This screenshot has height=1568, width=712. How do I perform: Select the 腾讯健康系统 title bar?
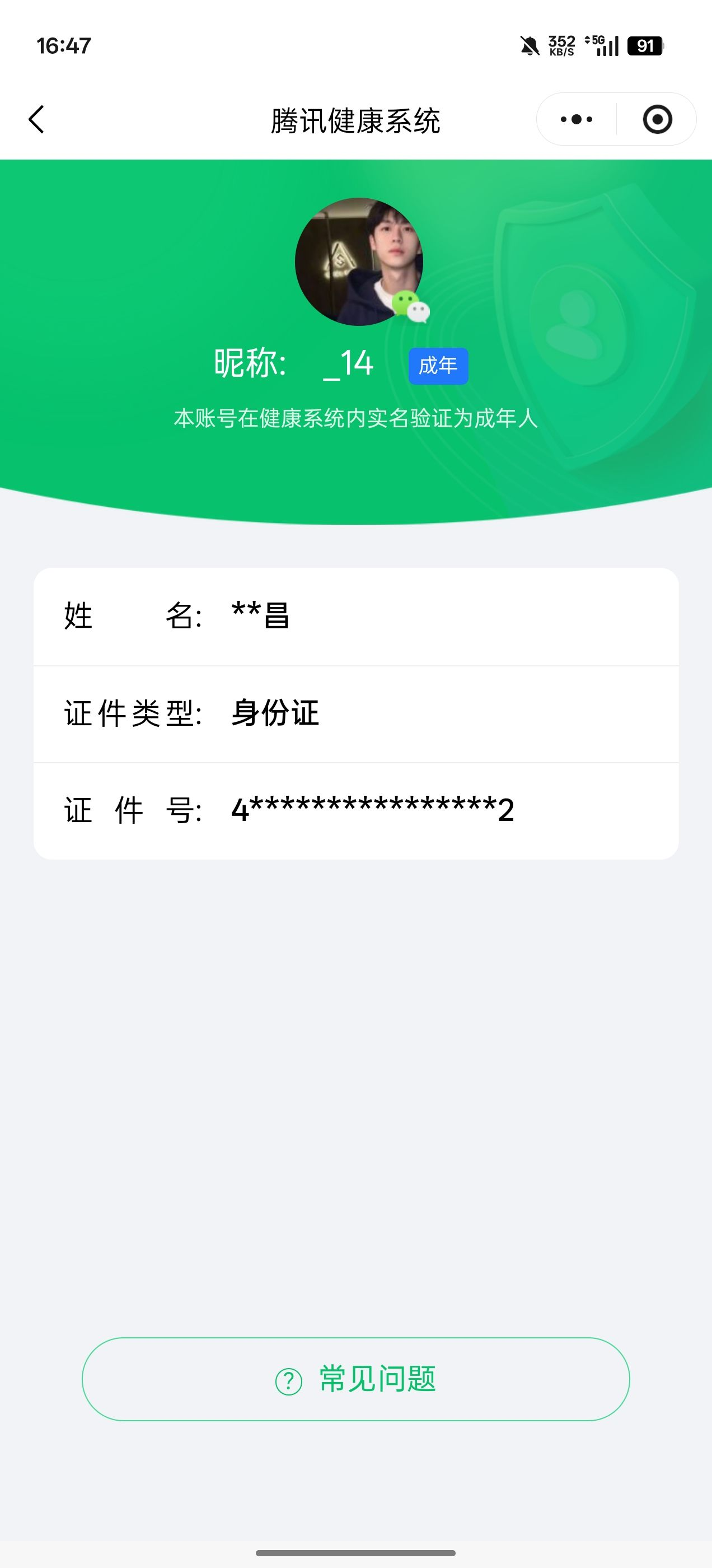coord(356,120)
